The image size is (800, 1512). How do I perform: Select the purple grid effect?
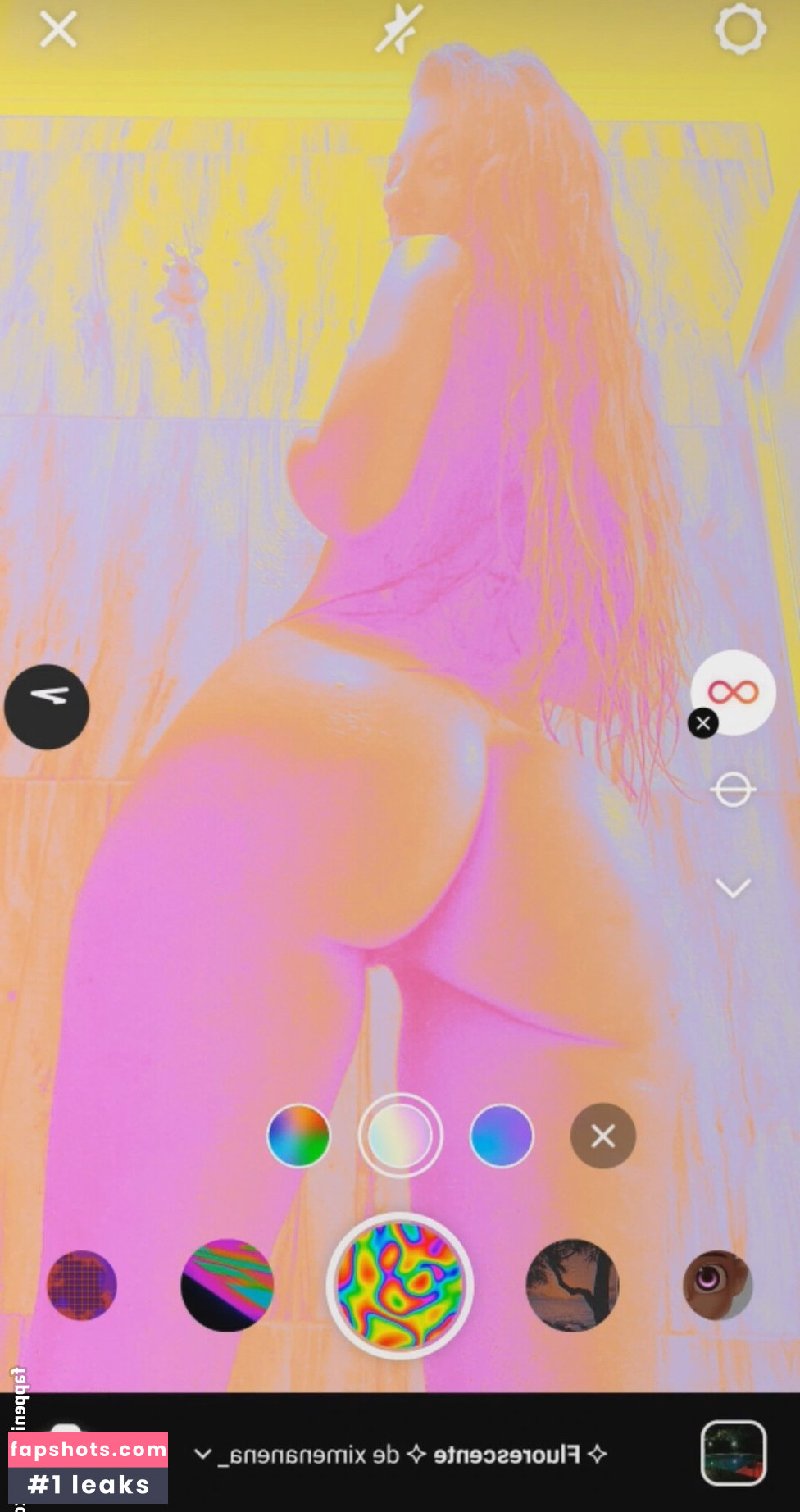[x=82, y=1285]
